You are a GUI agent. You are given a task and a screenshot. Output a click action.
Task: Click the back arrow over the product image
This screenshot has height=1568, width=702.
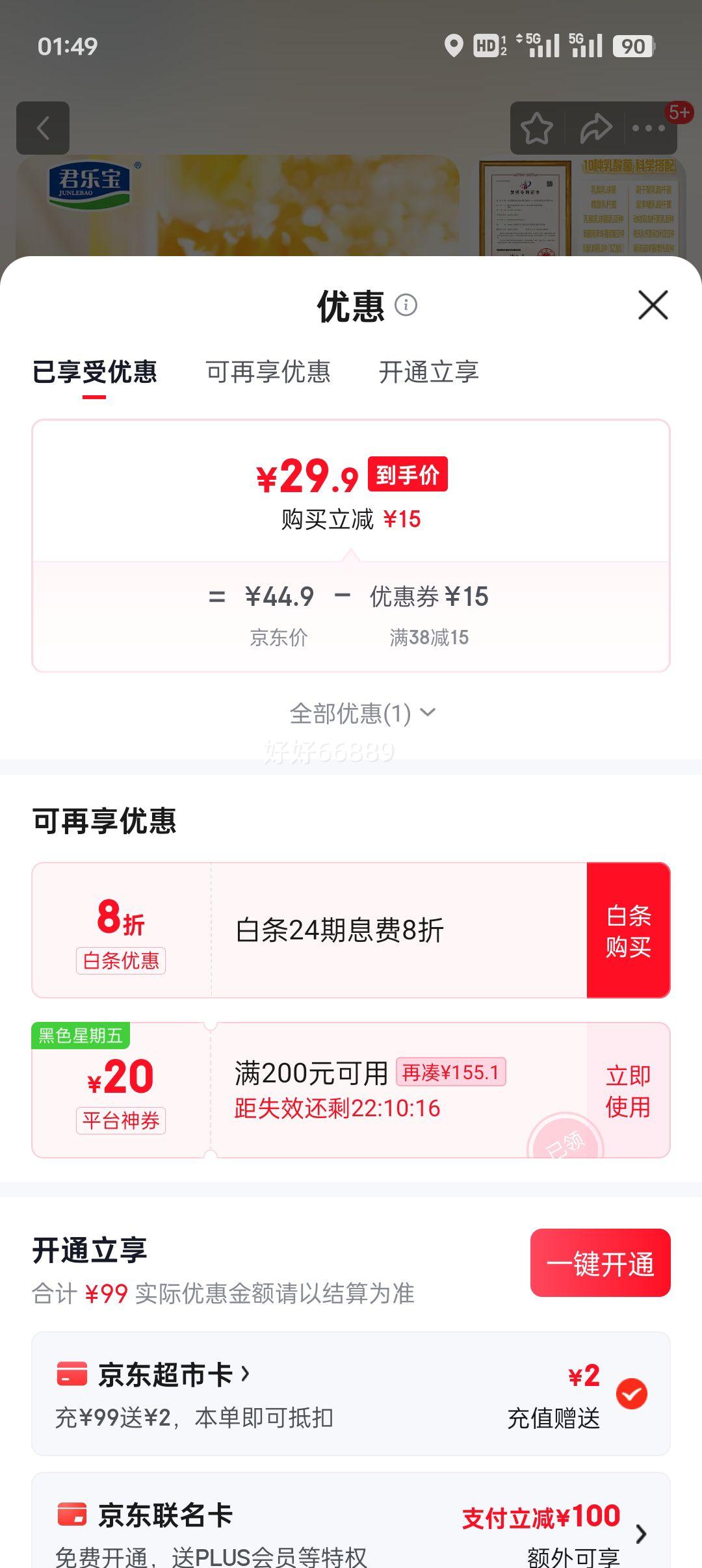43,127
